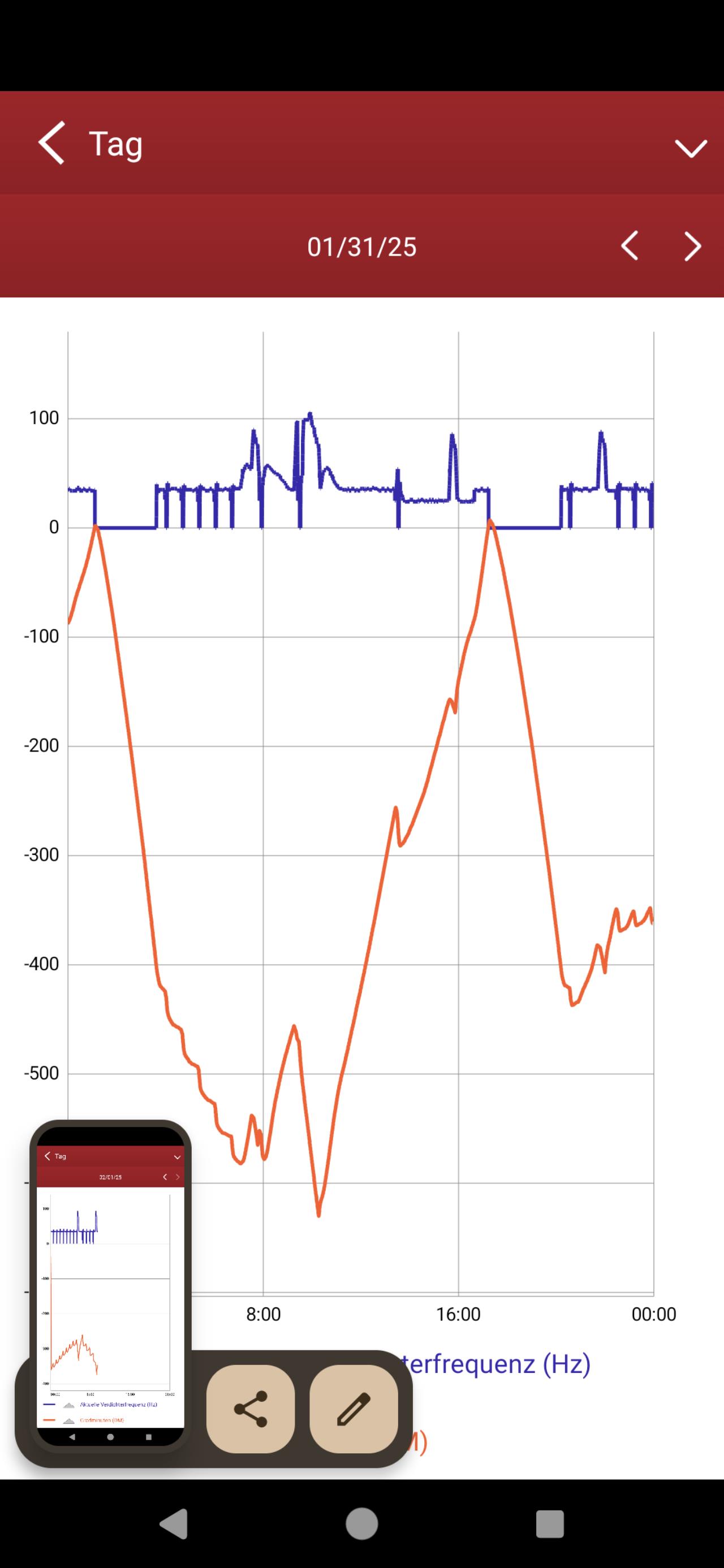This screenshot has height=1568, width=724.
Task: Open recent apps
Action: (549, 1523)
